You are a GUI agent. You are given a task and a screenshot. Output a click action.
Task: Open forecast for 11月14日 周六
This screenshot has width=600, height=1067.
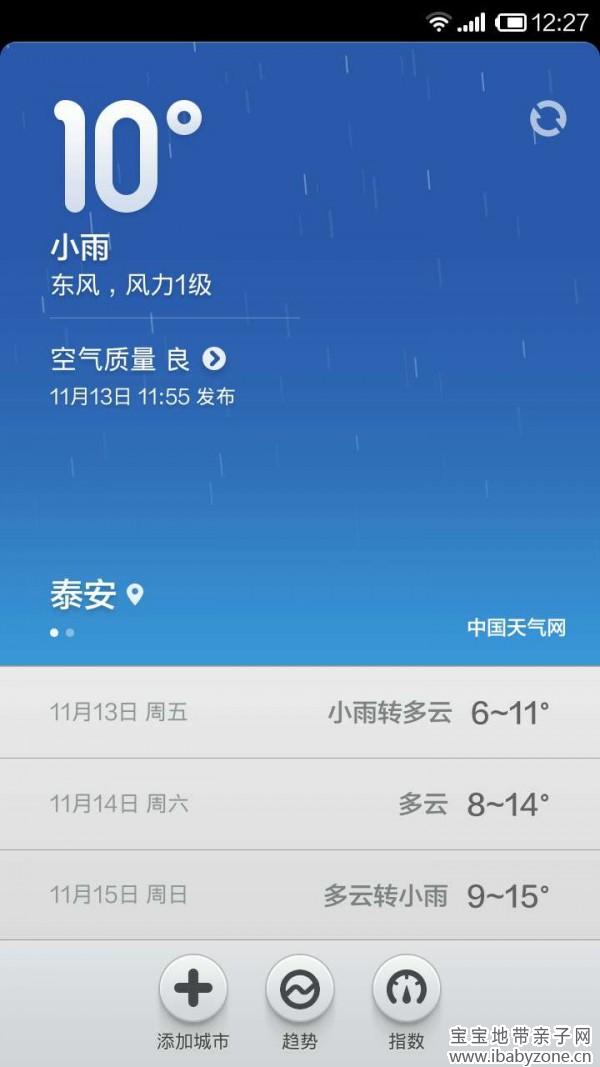tap(300, 804)
